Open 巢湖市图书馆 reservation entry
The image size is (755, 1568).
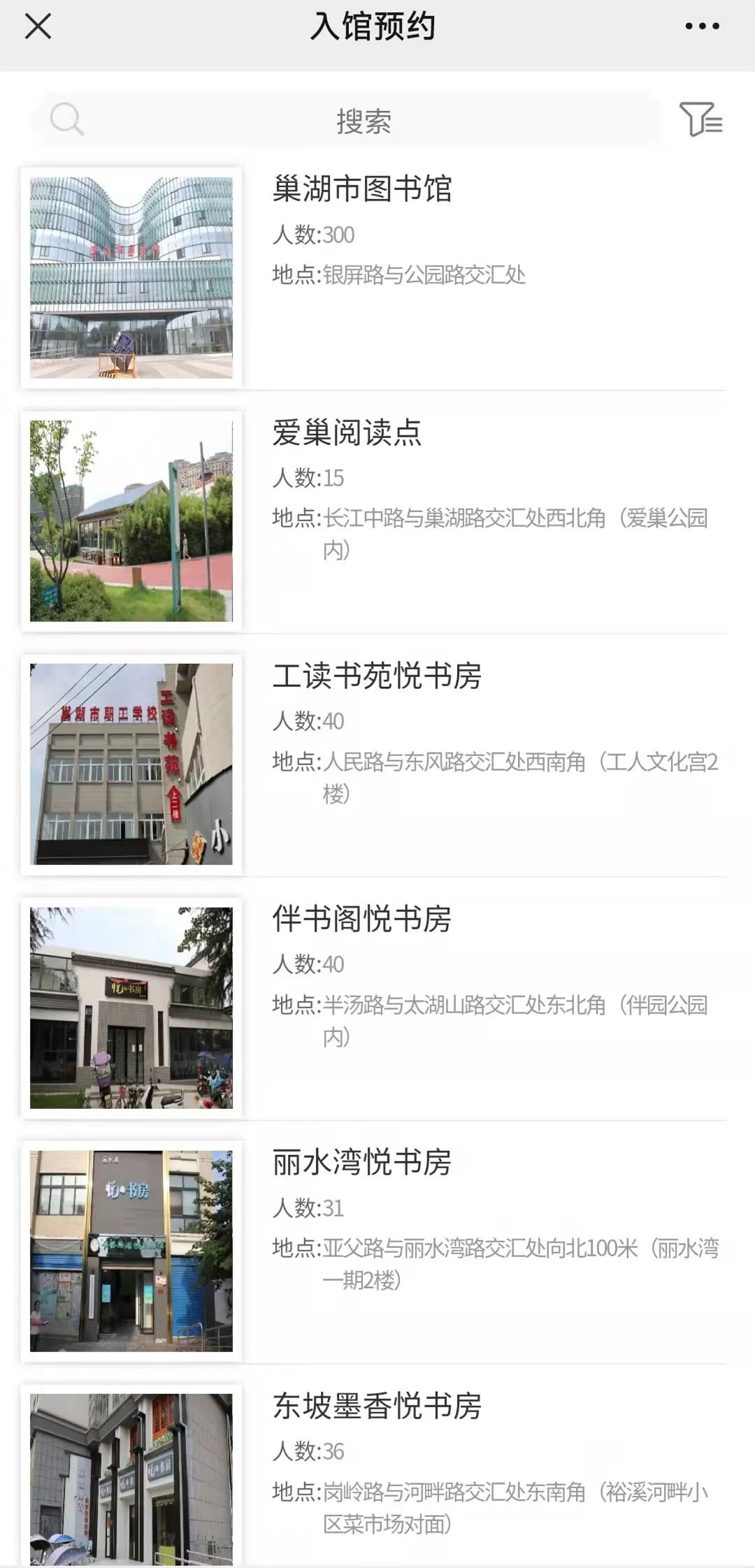tap(362, 189)
